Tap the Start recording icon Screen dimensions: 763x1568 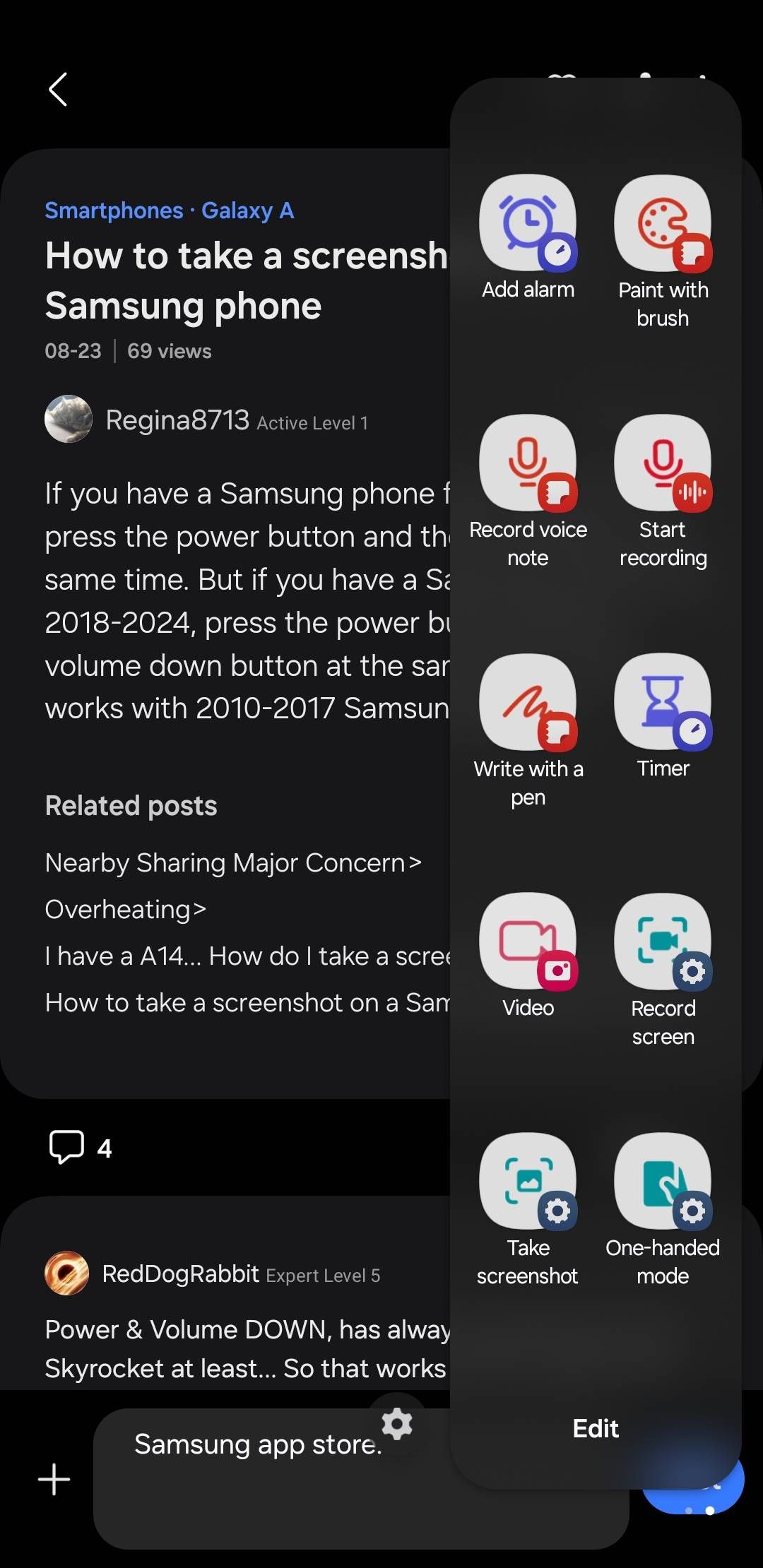tap(662, 463)
